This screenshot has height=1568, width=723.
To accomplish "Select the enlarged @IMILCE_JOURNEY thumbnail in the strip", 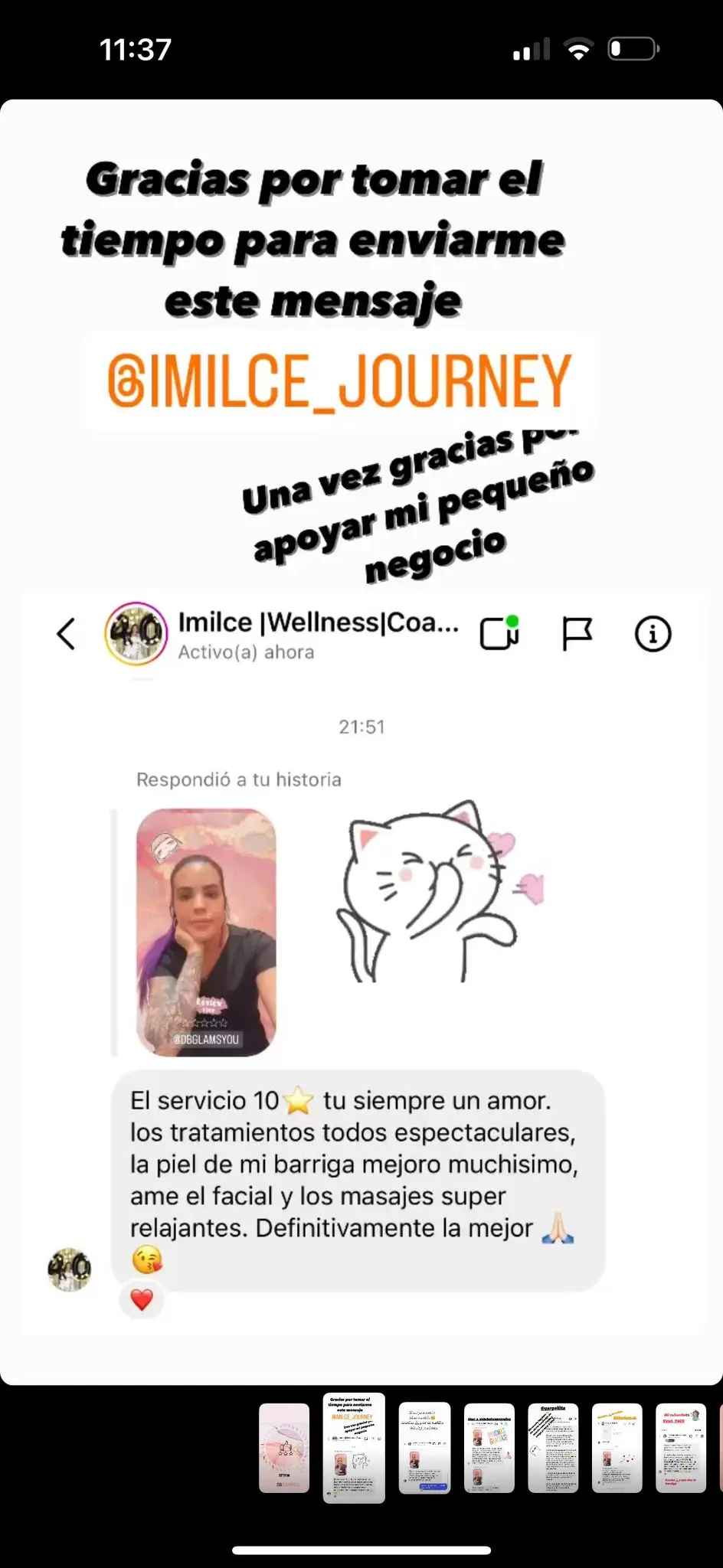I will point(354,1448).
